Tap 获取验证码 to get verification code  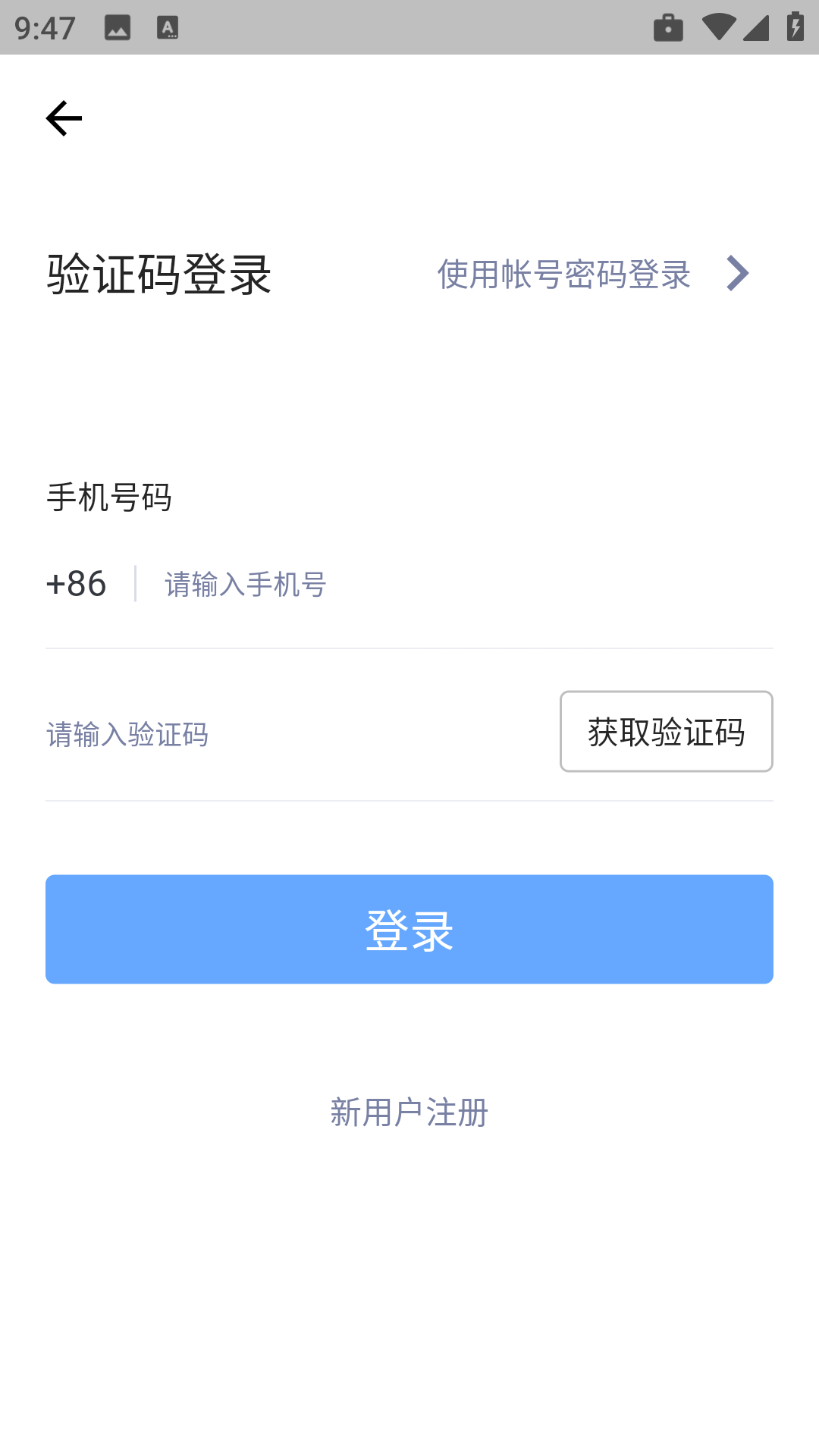pos(666,732)
